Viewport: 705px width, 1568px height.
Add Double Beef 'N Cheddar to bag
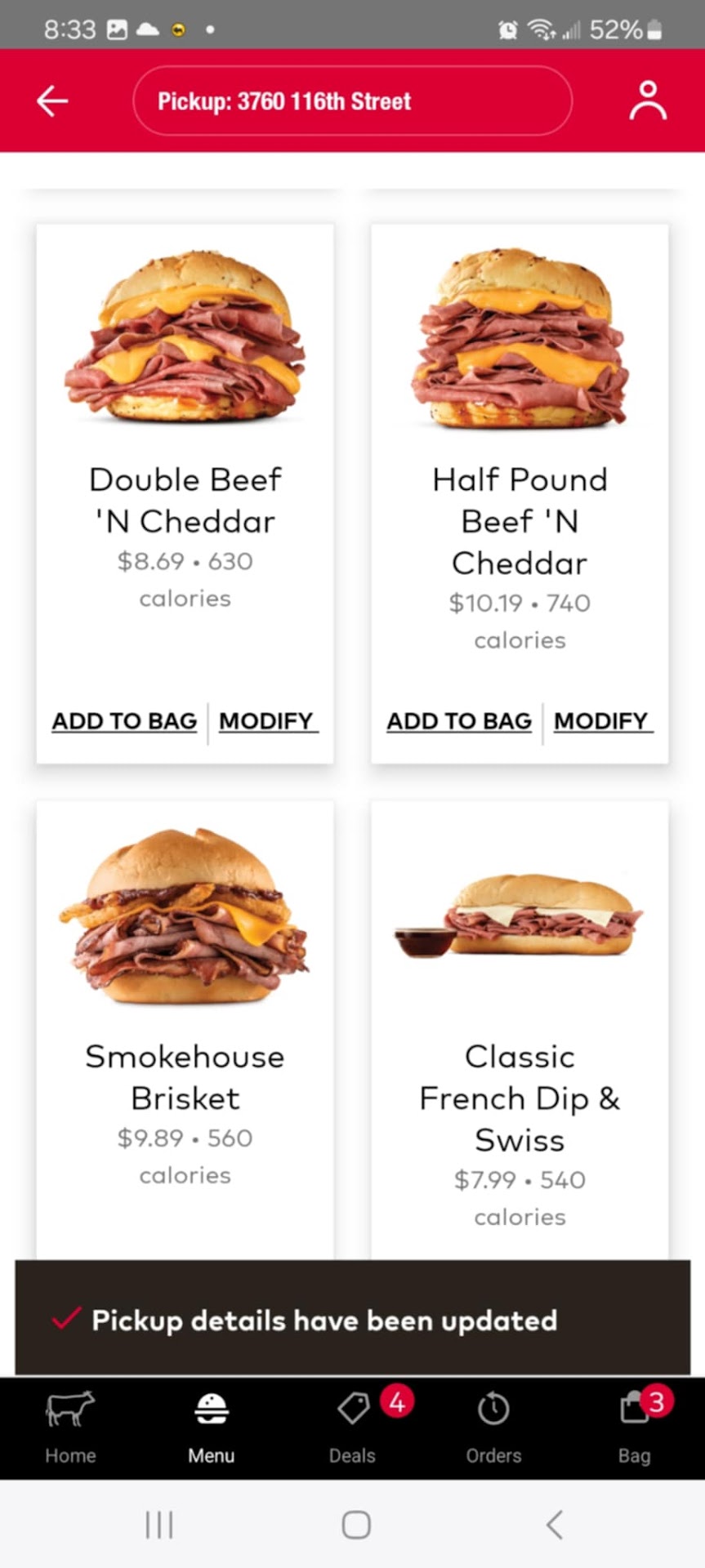(x=124, y=721)
